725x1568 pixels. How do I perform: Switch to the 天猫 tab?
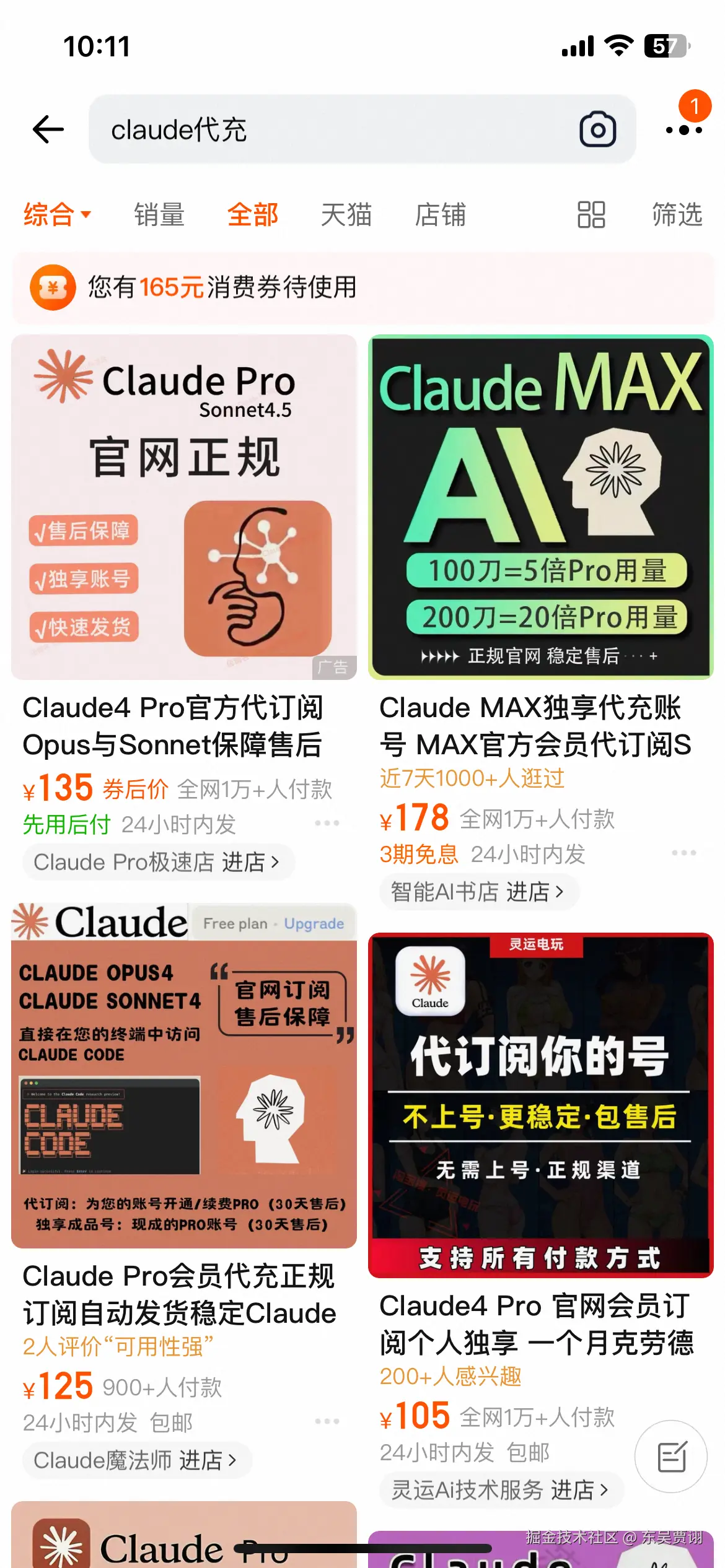coord(346,215)
